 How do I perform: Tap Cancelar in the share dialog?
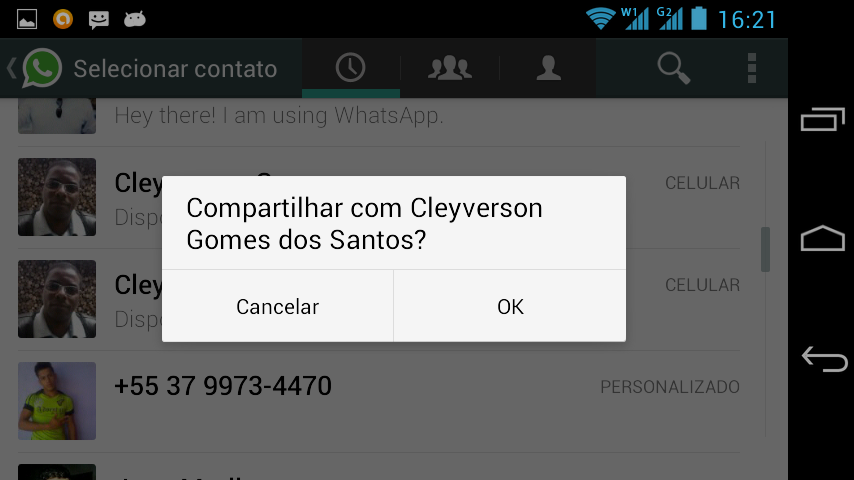[277, 307]
